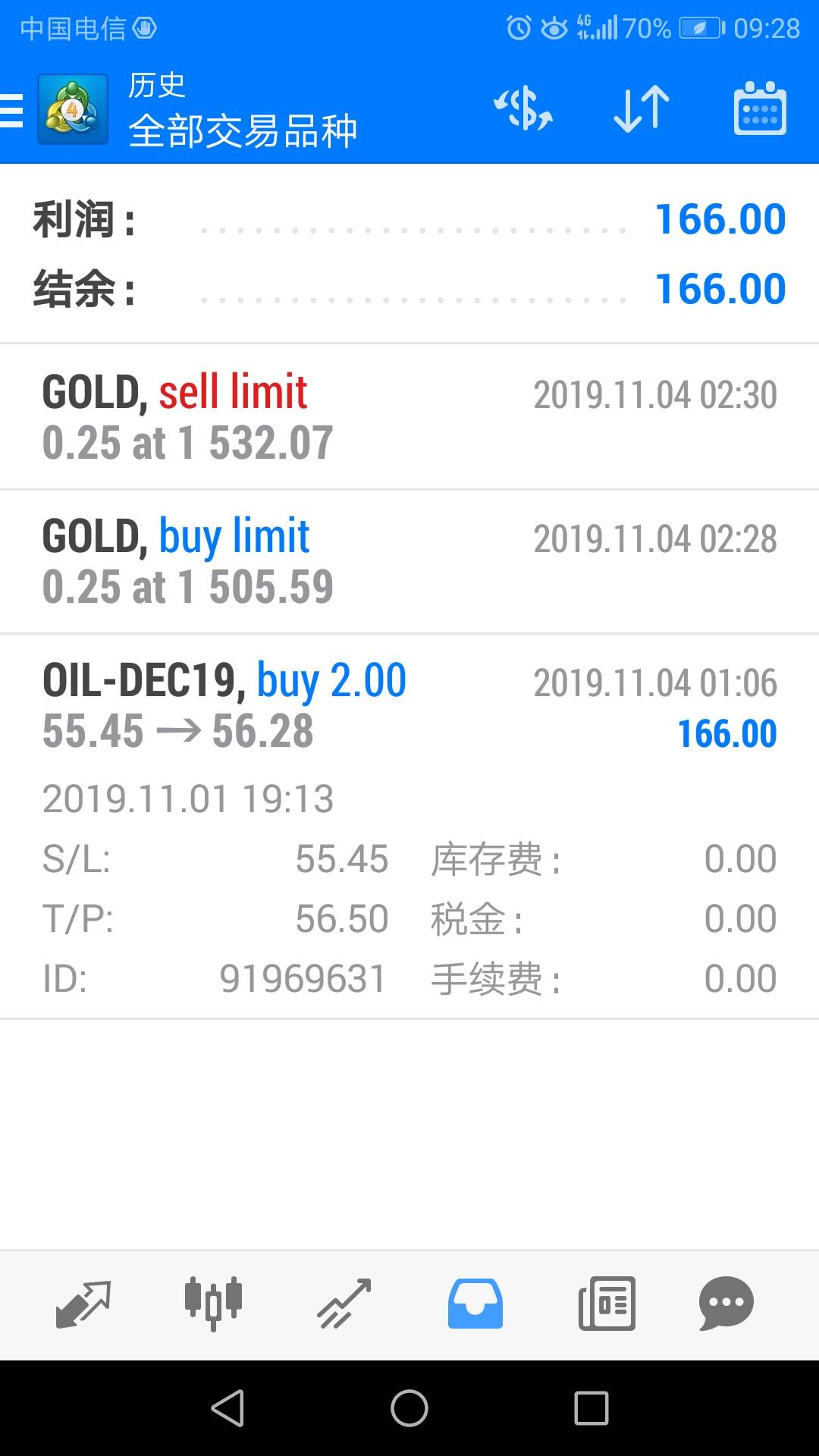Viewport: 819px width, 1456px height.
Task: Select the GOLD sell limit order row
Action: (409, 417)
